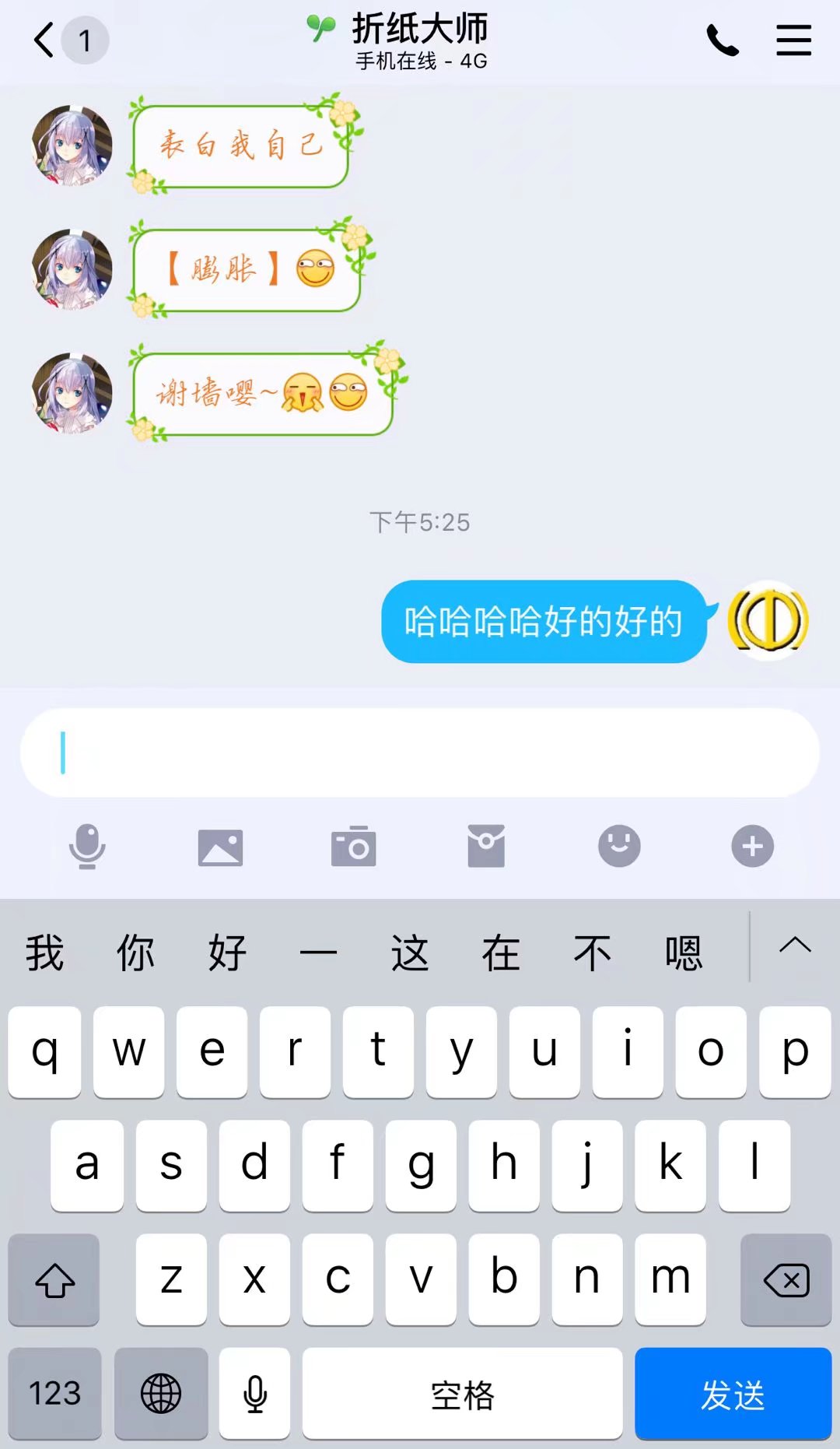The height and width of the screenshot is (1449, 840).
Task: Go back to the message list
Action: [x=45, y=40]
